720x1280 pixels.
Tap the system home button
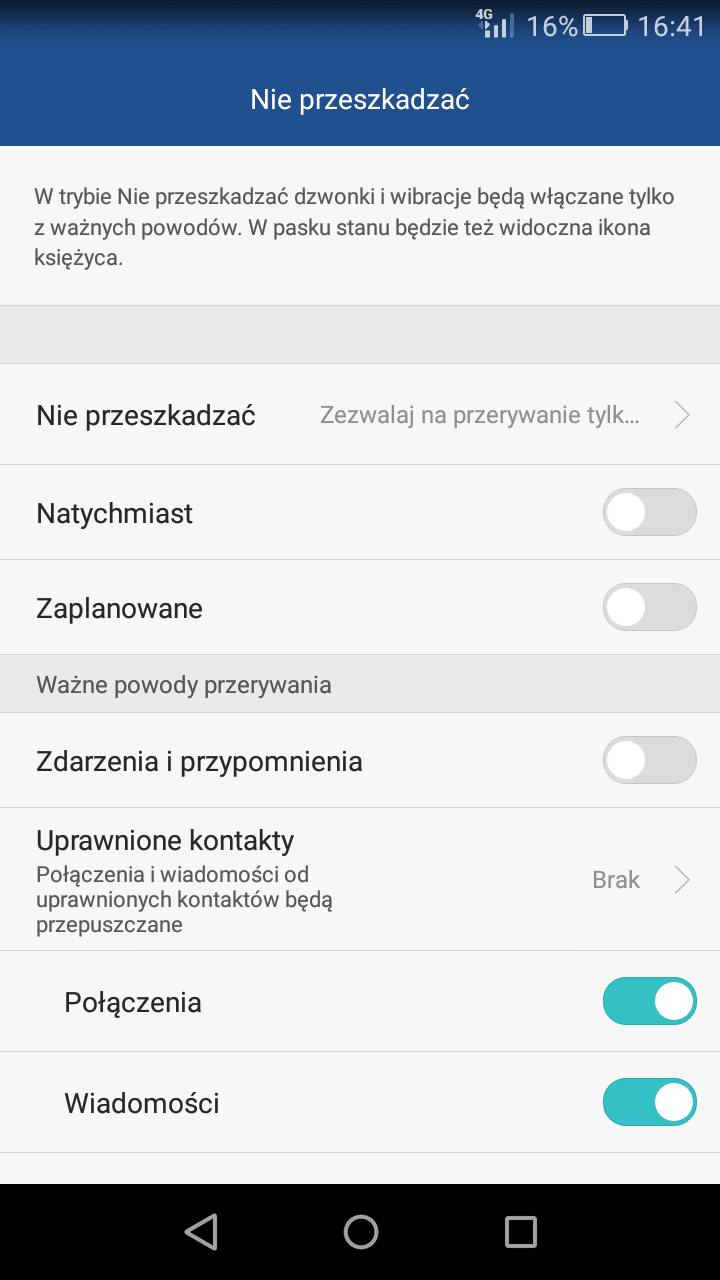361,1232
